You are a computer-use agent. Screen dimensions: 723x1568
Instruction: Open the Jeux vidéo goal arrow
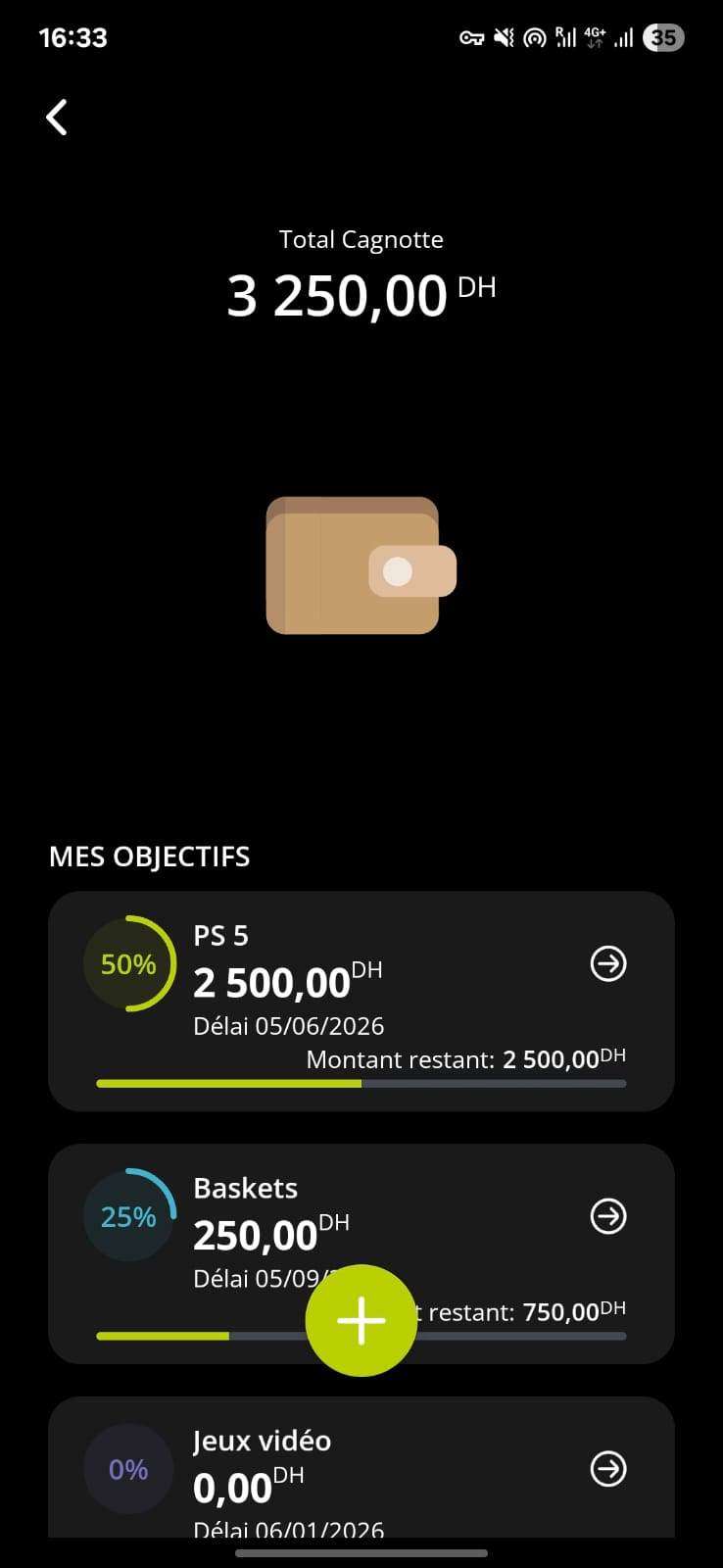tap(608, 1468)
